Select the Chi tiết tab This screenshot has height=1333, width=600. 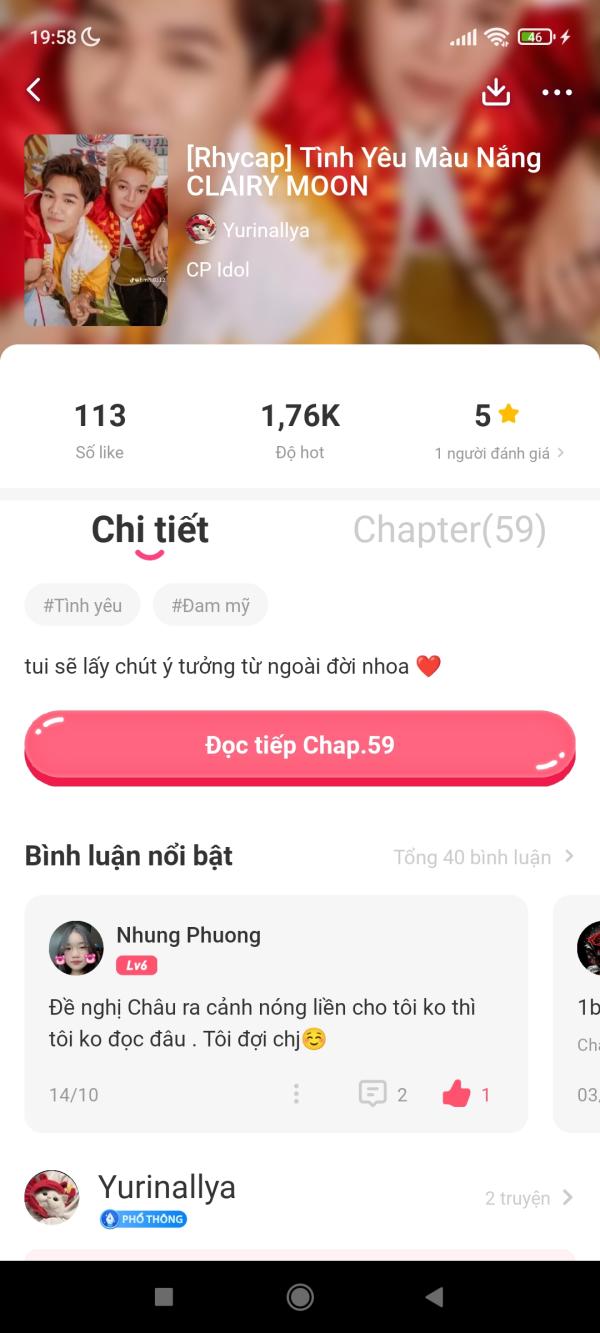pyautogui.click(x=150, y=530)
